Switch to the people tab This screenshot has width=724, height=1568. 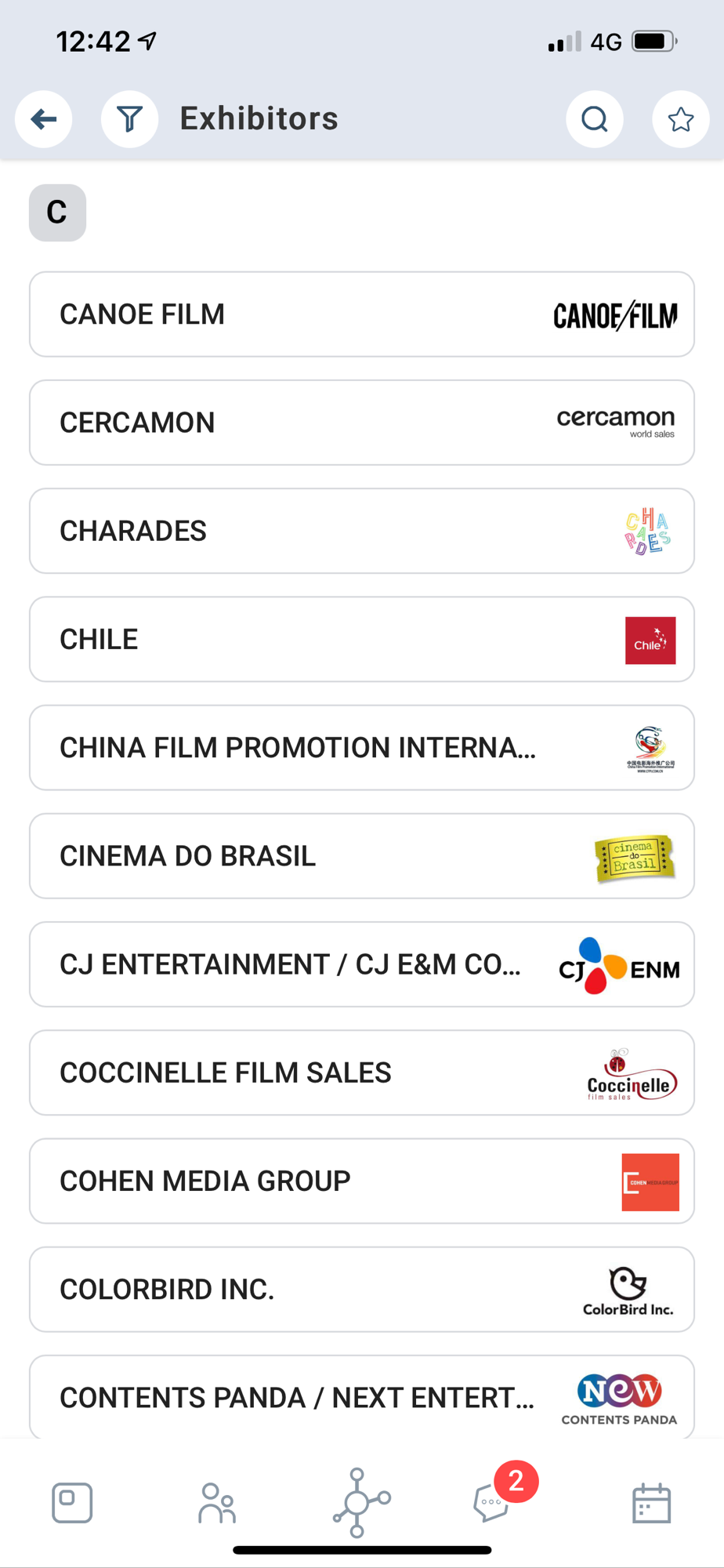(x=217, y=1502)
